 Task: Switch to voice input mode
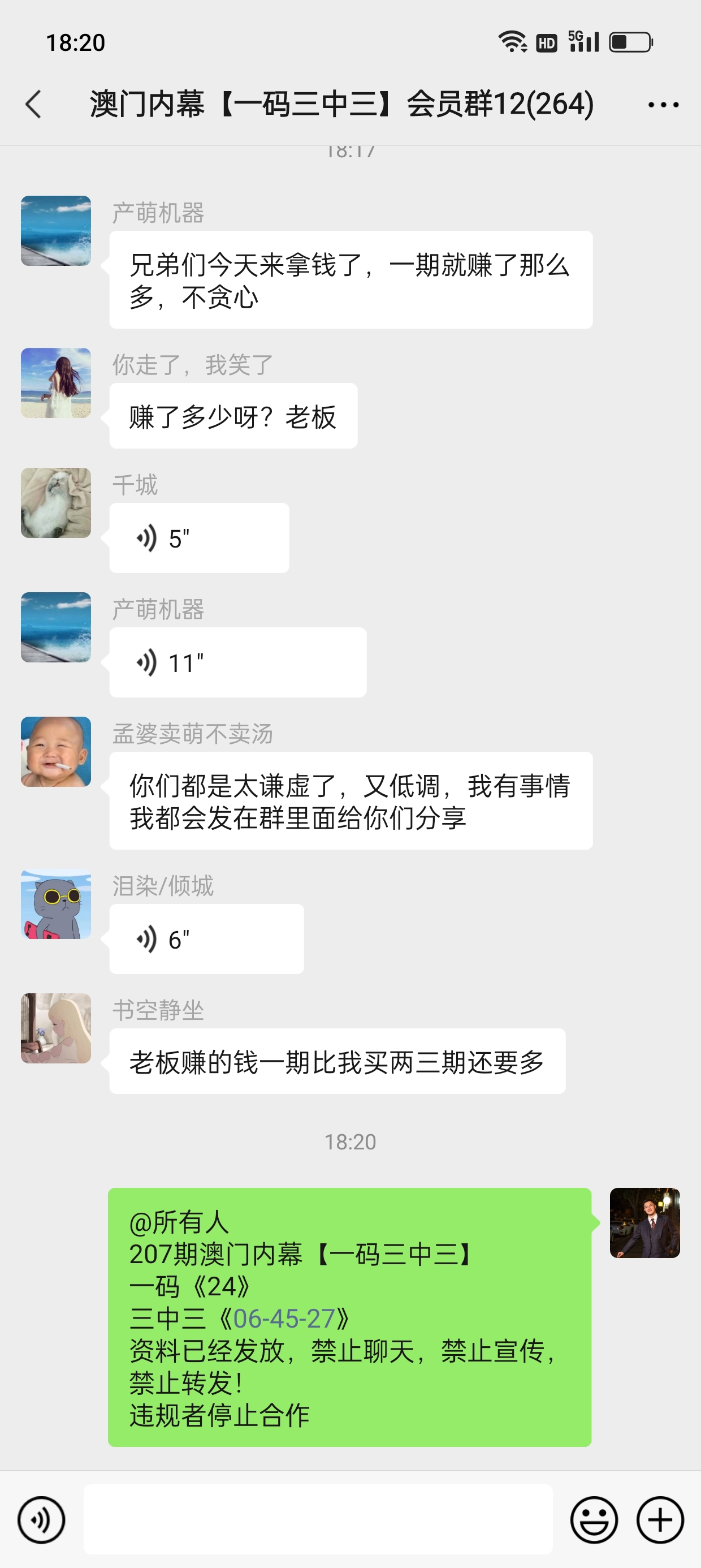[x=41, y=1520]
